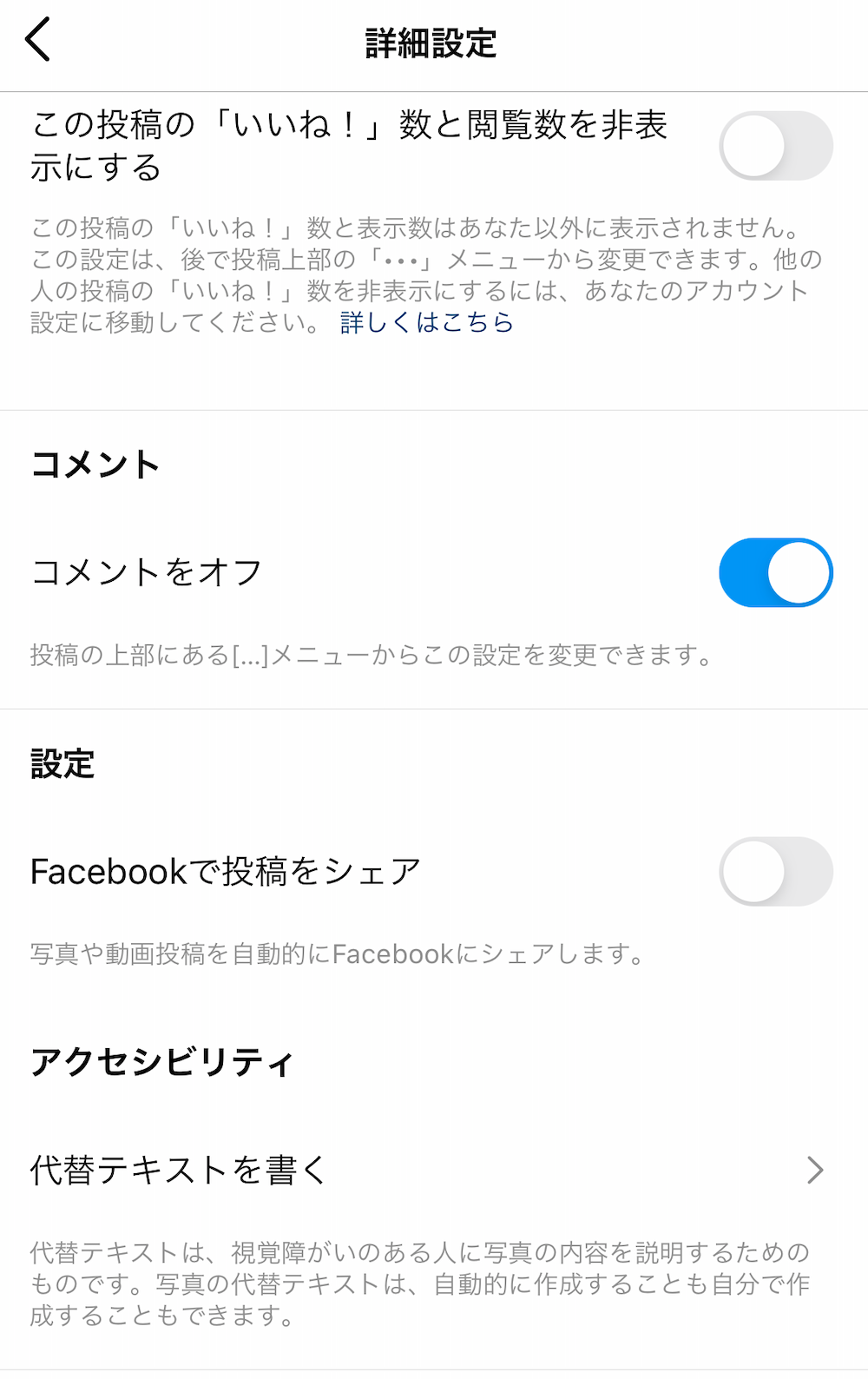Go back from 詳細設定 screen
Screen dimensions: 868x1379
(x=38, y=41)
